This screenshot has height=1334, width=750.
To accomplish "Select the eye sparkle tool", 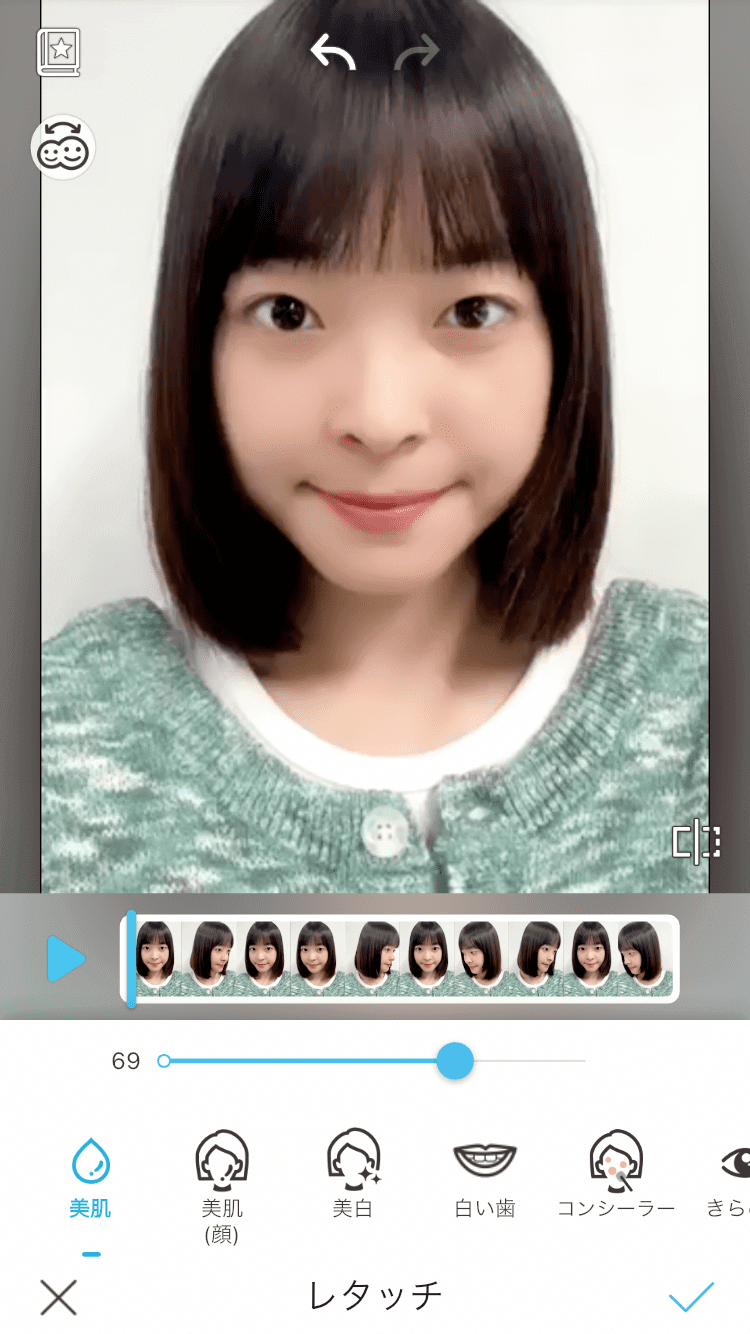I will click(x=732, y=1178).
